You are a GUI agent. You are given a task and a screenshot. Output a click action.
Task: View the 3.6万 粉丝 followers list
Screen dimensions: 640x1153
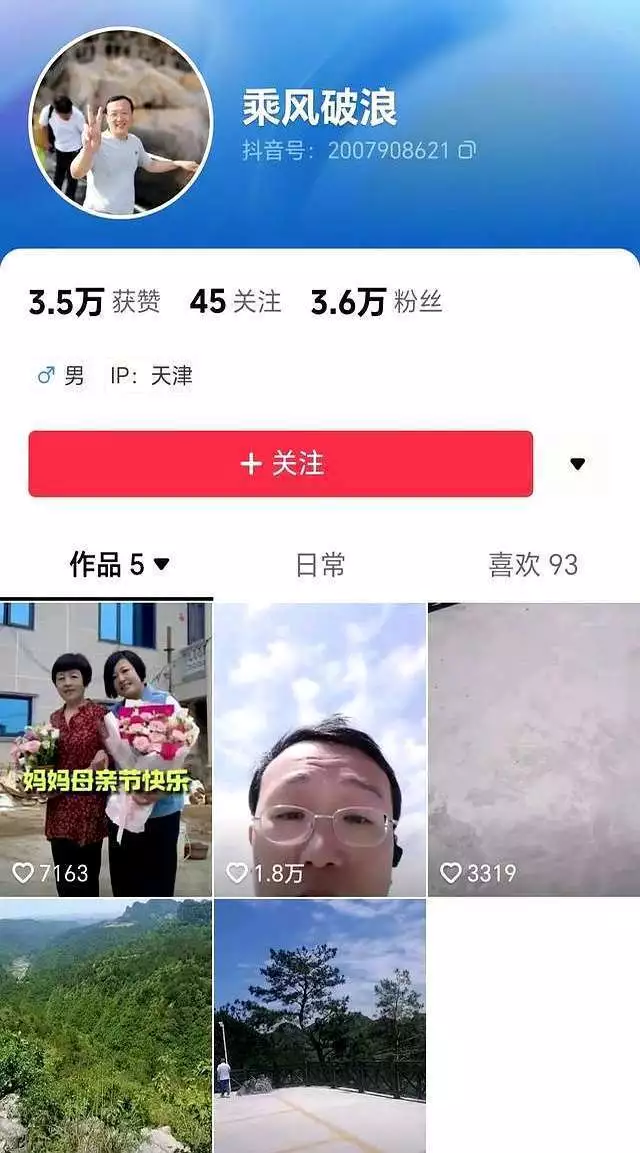376,301
